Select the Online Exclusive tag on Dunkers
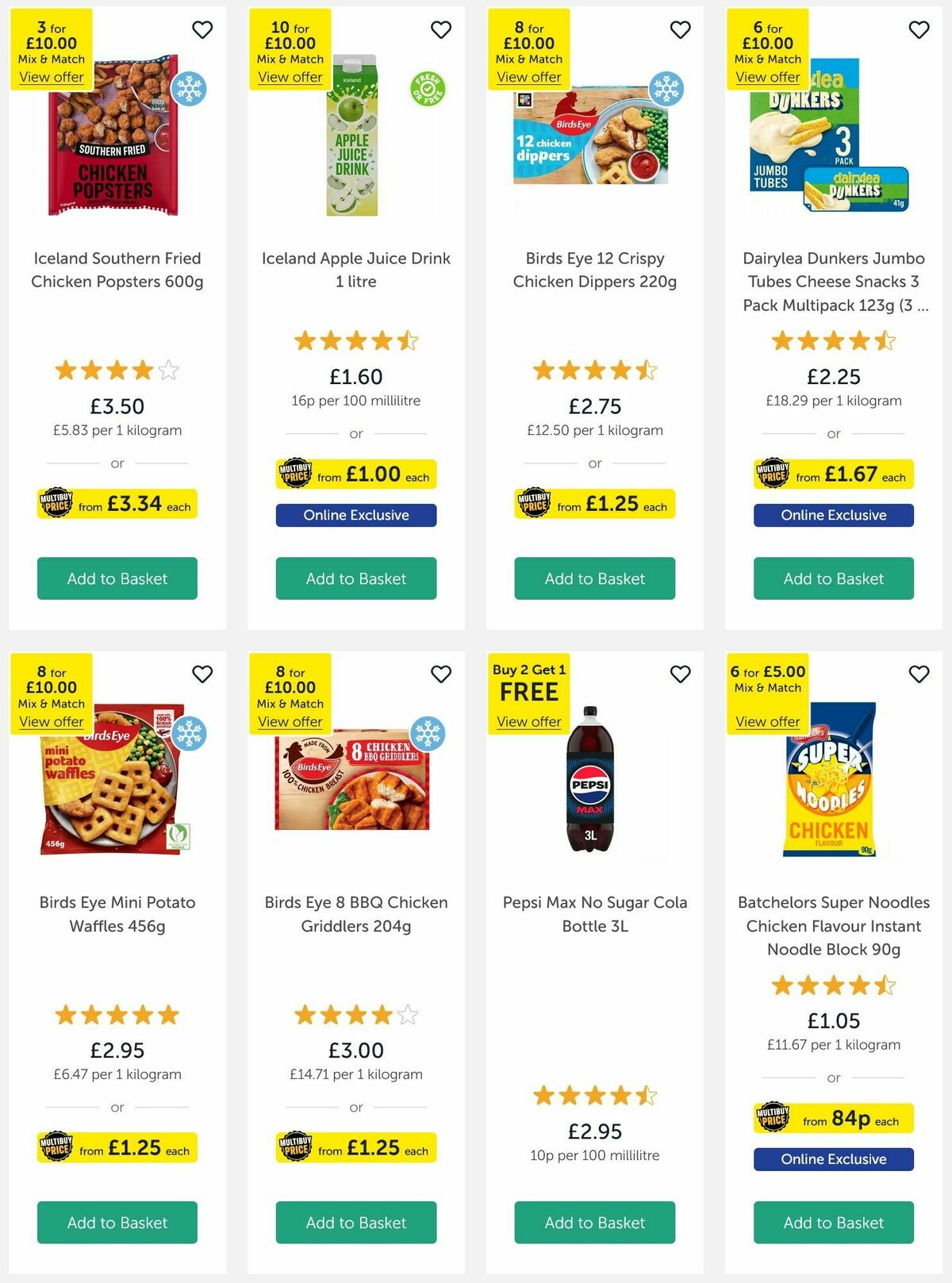The height and width of the screenshot is (1283, 952). 833,515
